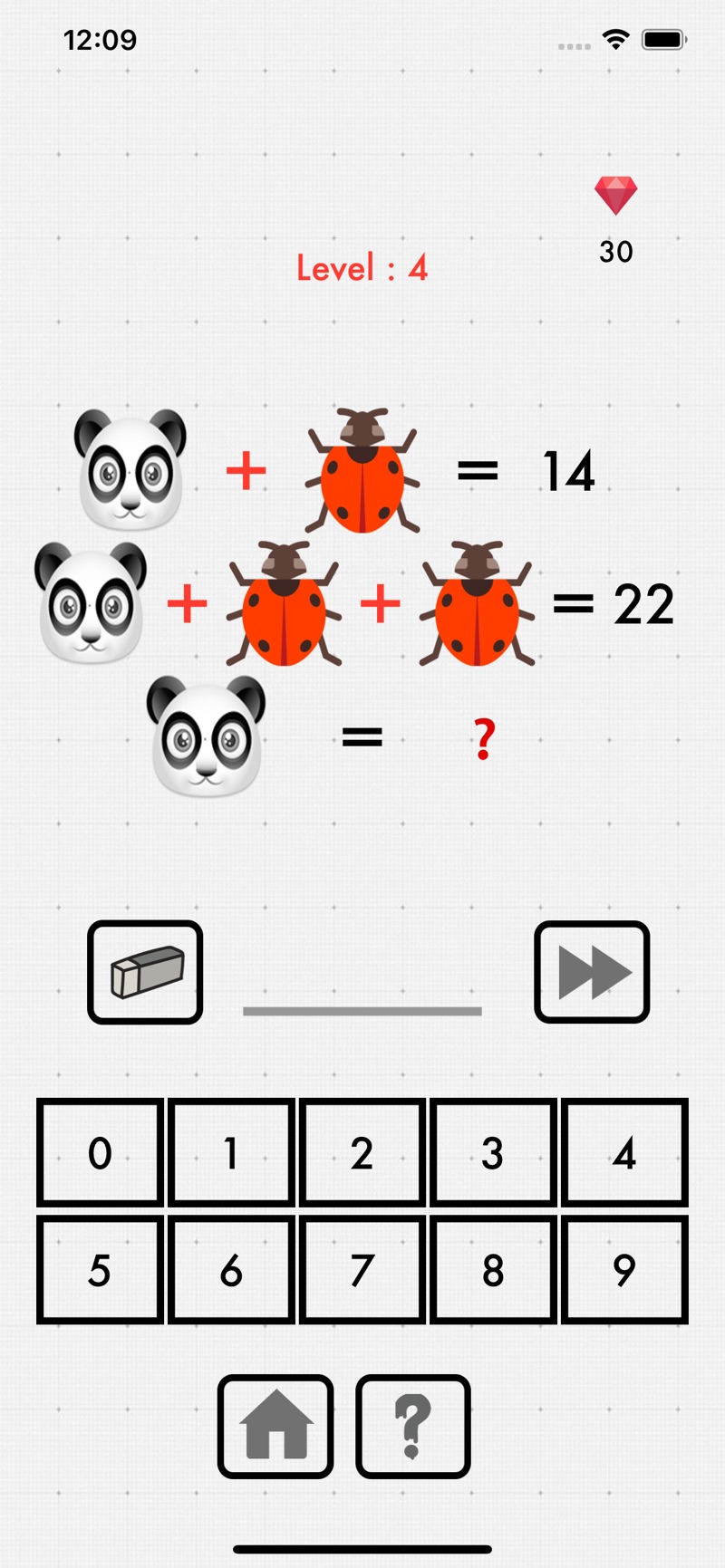Input number 6 as the answer
Screen dimensions: 725x1568
[231, 1270]
